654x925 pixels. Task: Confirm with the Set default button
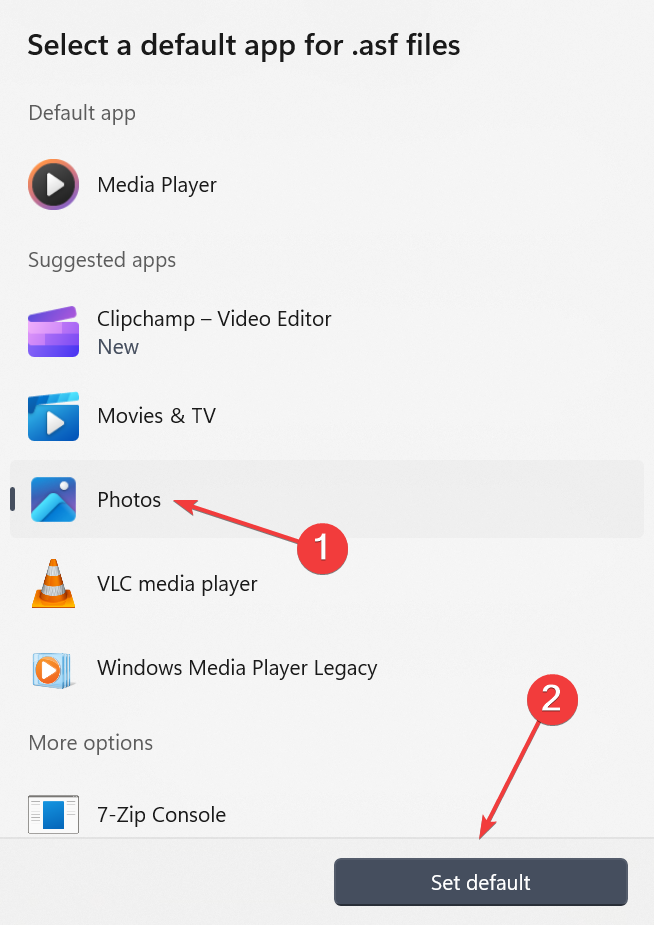click(480, 882)
